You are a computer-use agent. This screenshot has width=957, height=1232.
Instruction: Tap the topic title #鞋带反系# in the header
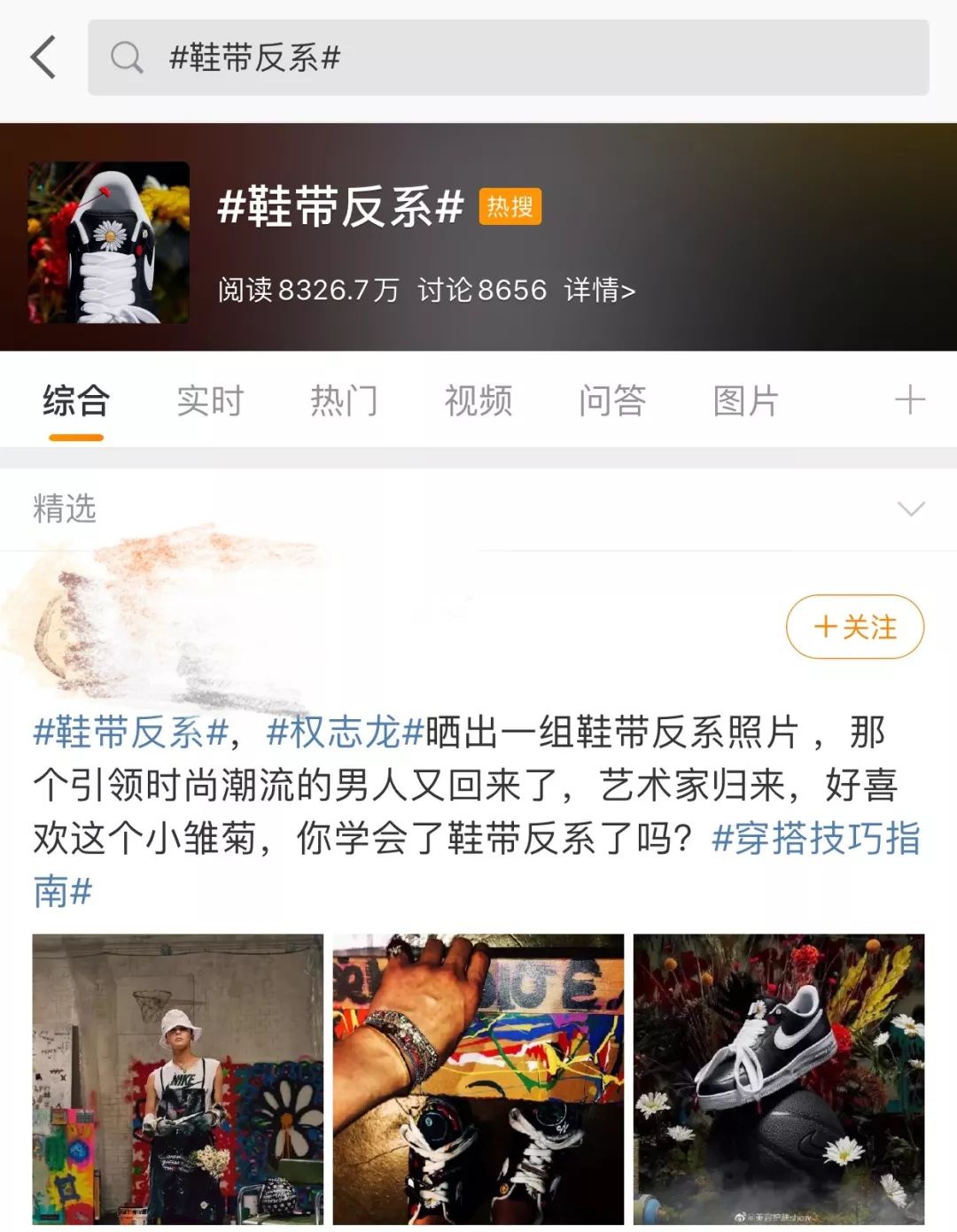coord(339,209)
